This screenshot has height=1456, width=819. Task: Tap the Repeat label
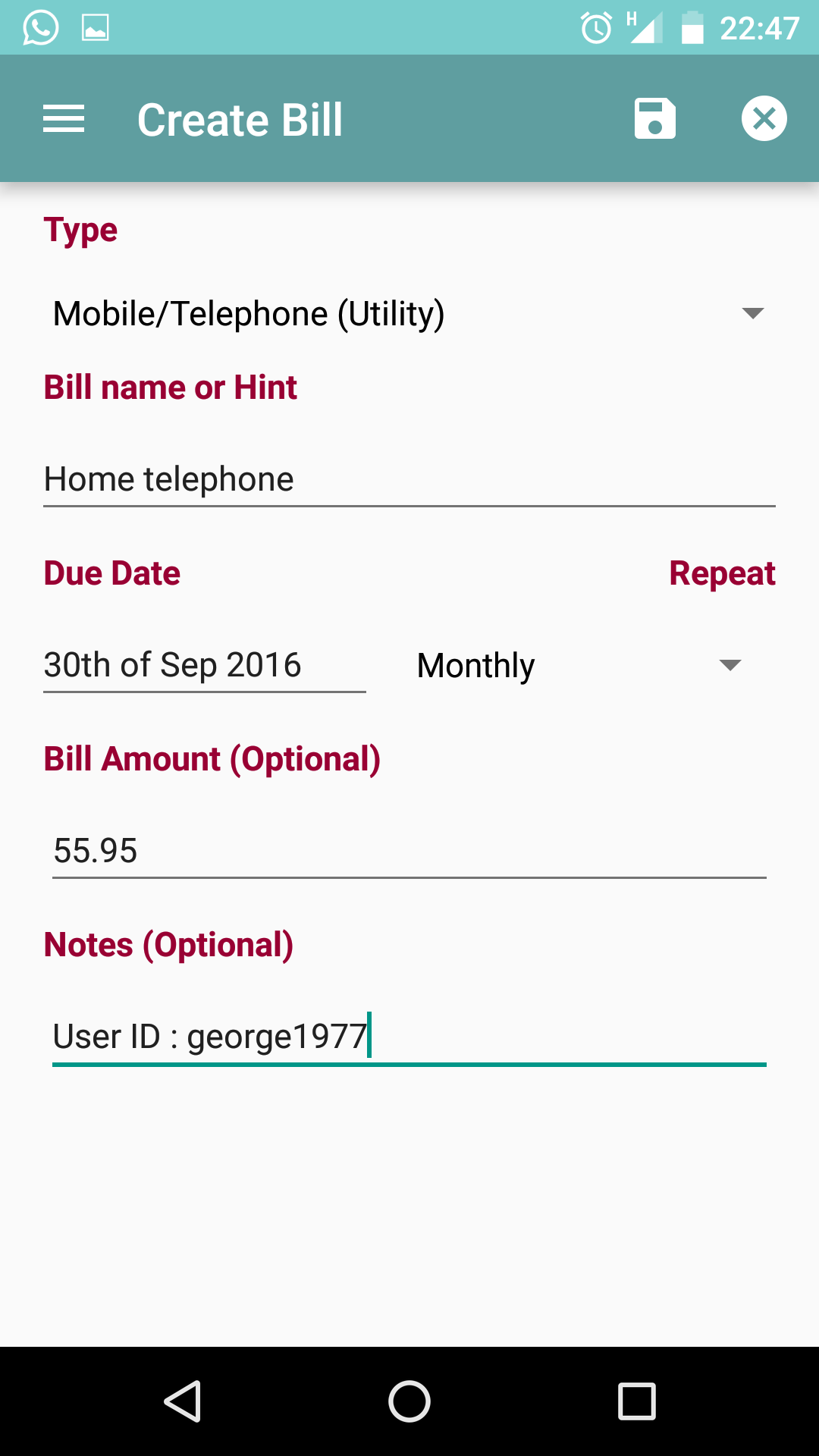tap(723, 573)
